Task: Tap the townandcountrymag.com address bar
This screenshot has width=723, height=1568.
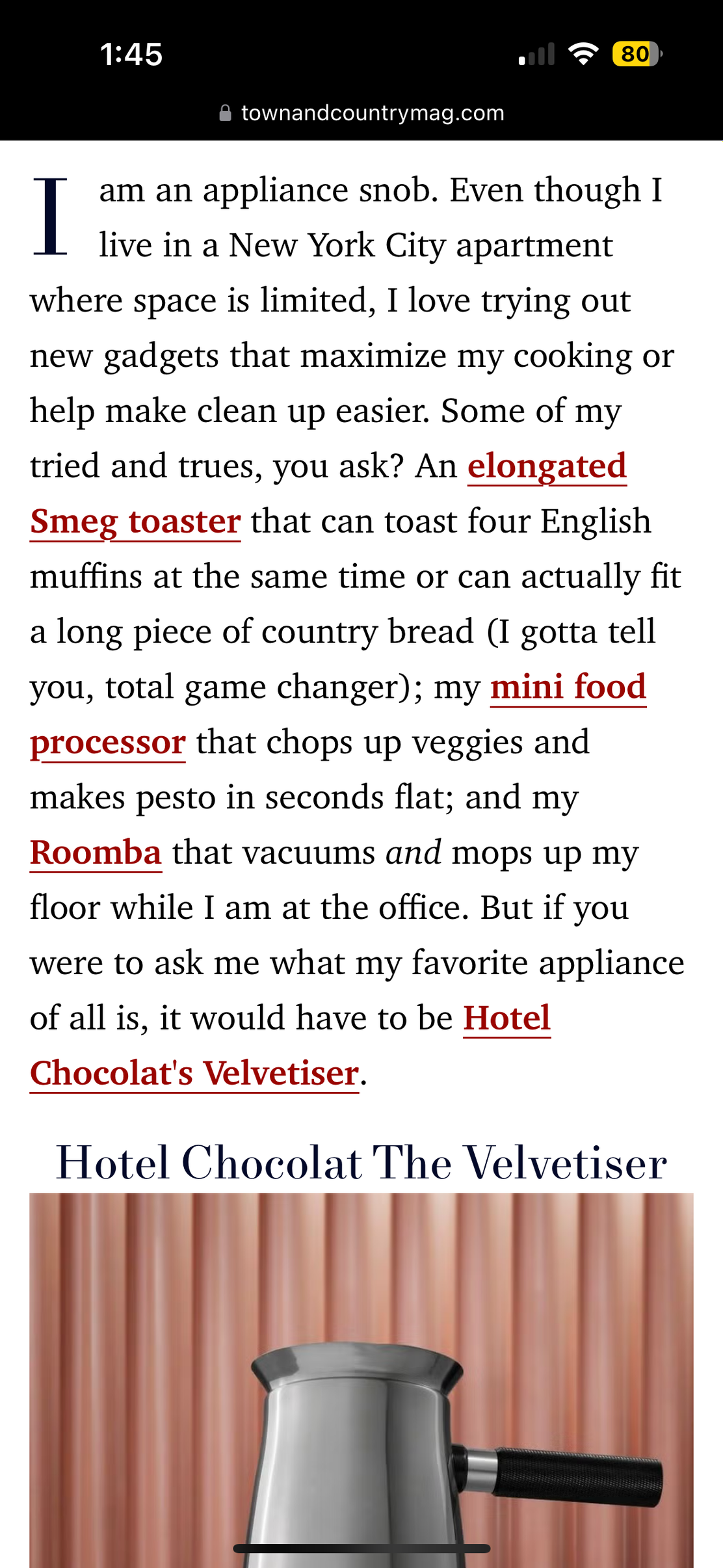Action: [361, 113]
